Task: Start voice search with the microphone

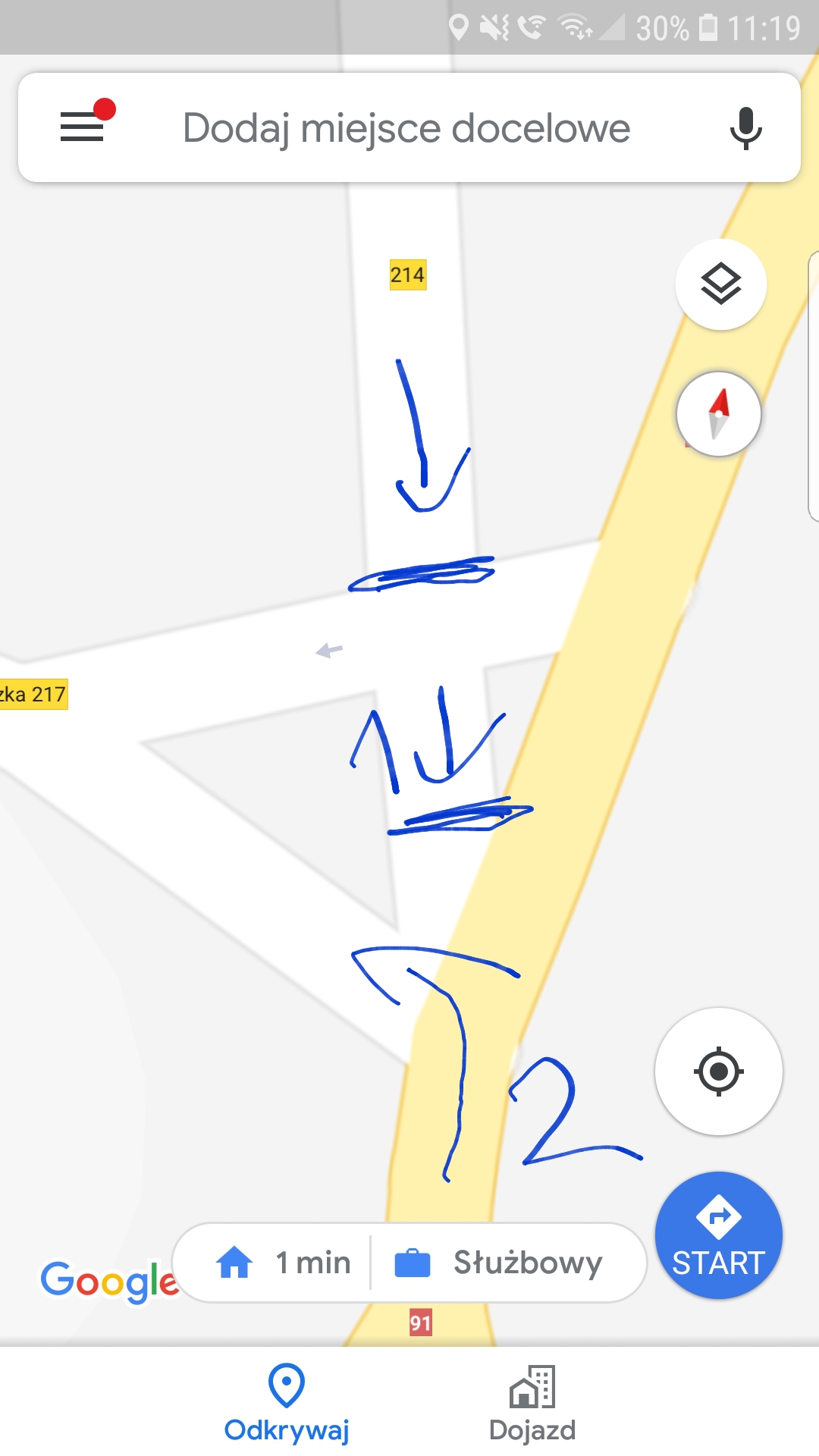Action: [745, 127]
